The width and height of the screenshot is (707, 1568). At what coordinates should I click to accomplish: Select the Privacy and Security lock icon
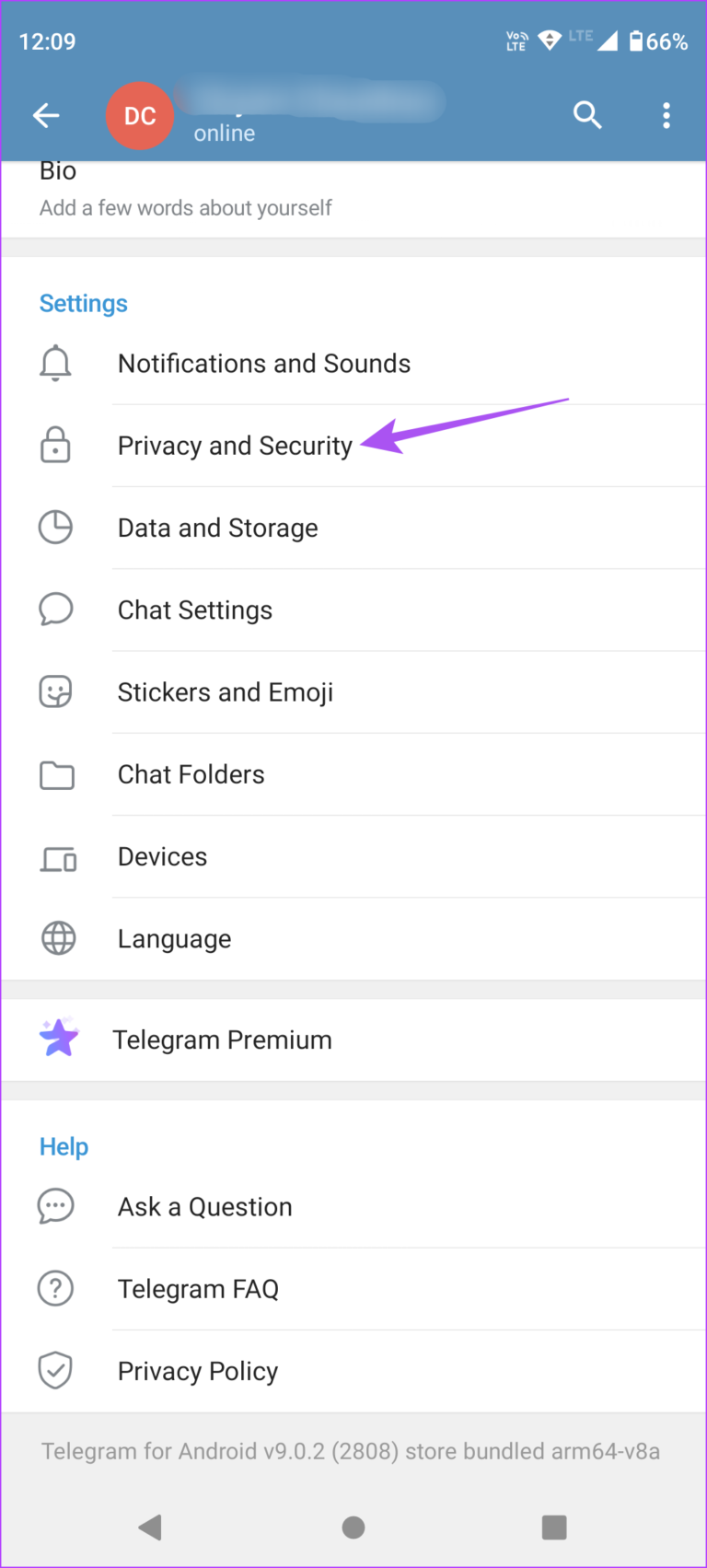tap(56, 445)
